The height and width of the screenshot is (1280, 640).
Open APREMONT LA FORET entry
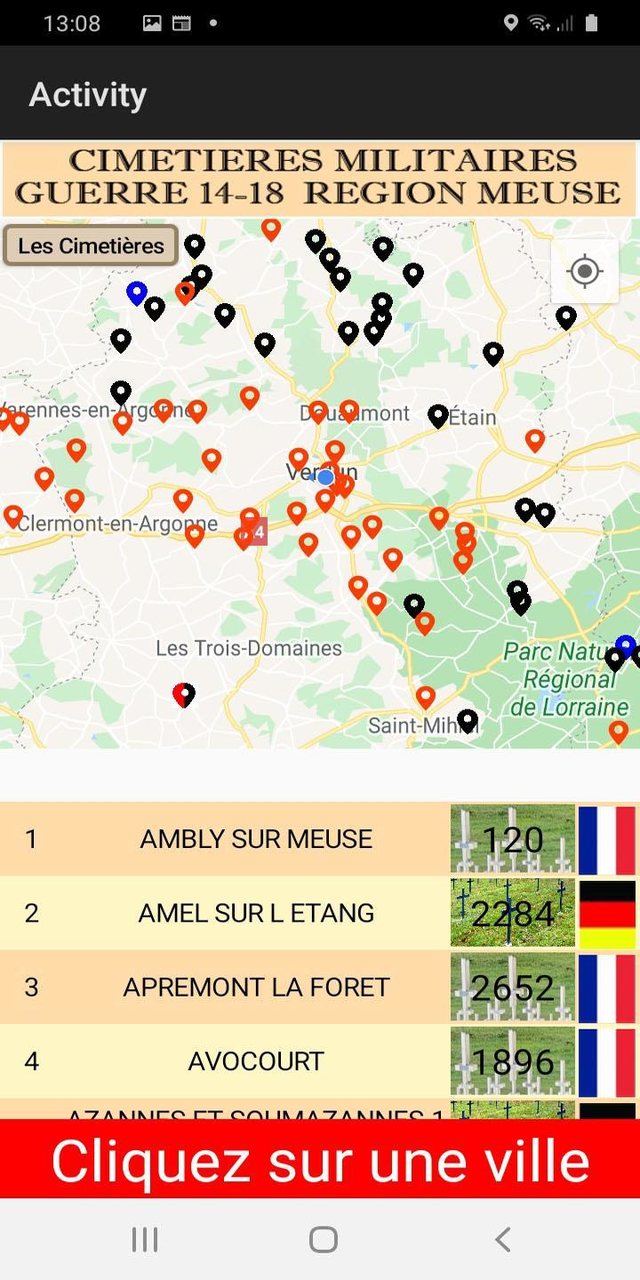[x=256, y=987]
